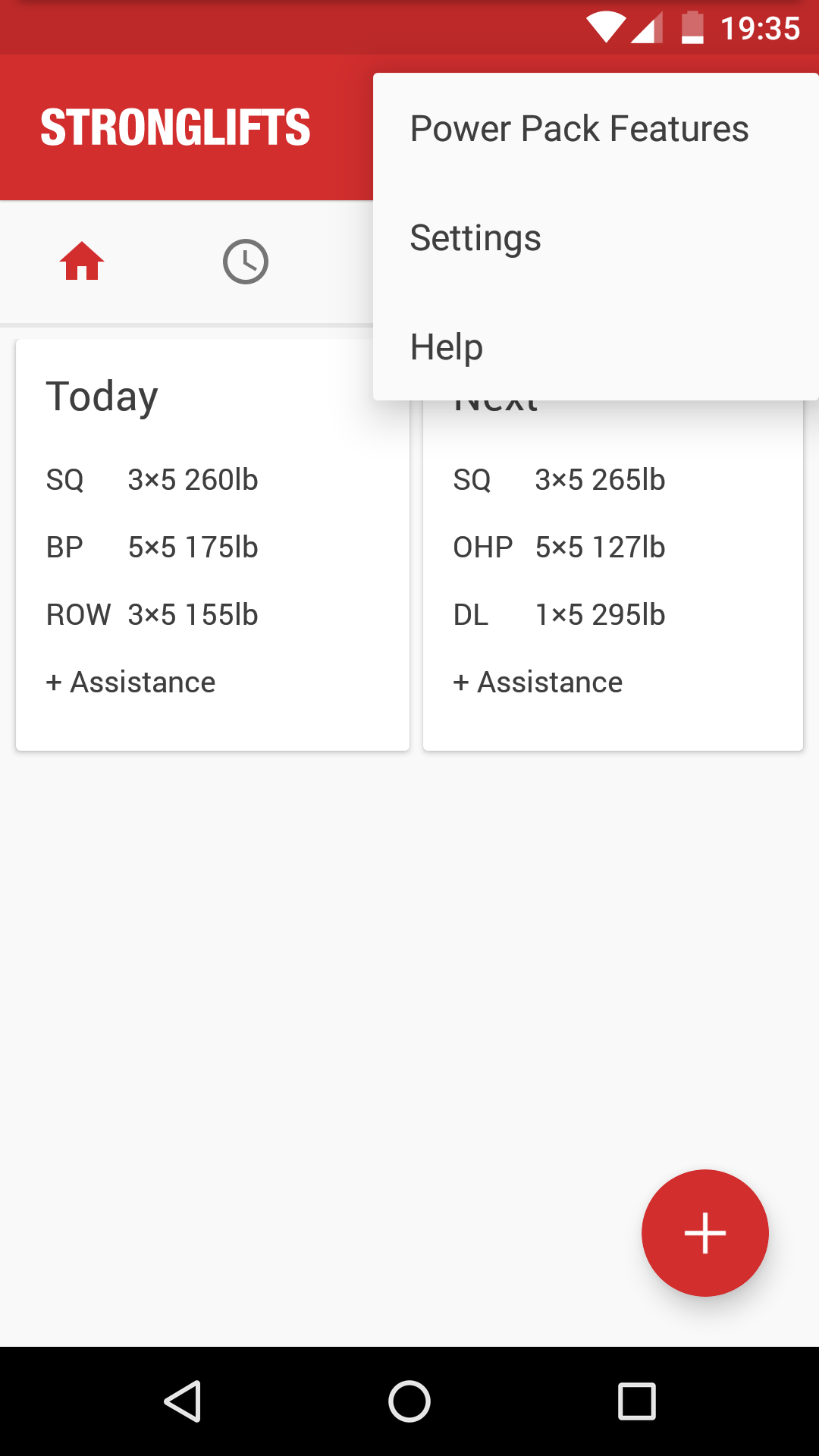Tap the Today workout card header
This screenshot has height=1456, width=819.
(x=103, y=395)
